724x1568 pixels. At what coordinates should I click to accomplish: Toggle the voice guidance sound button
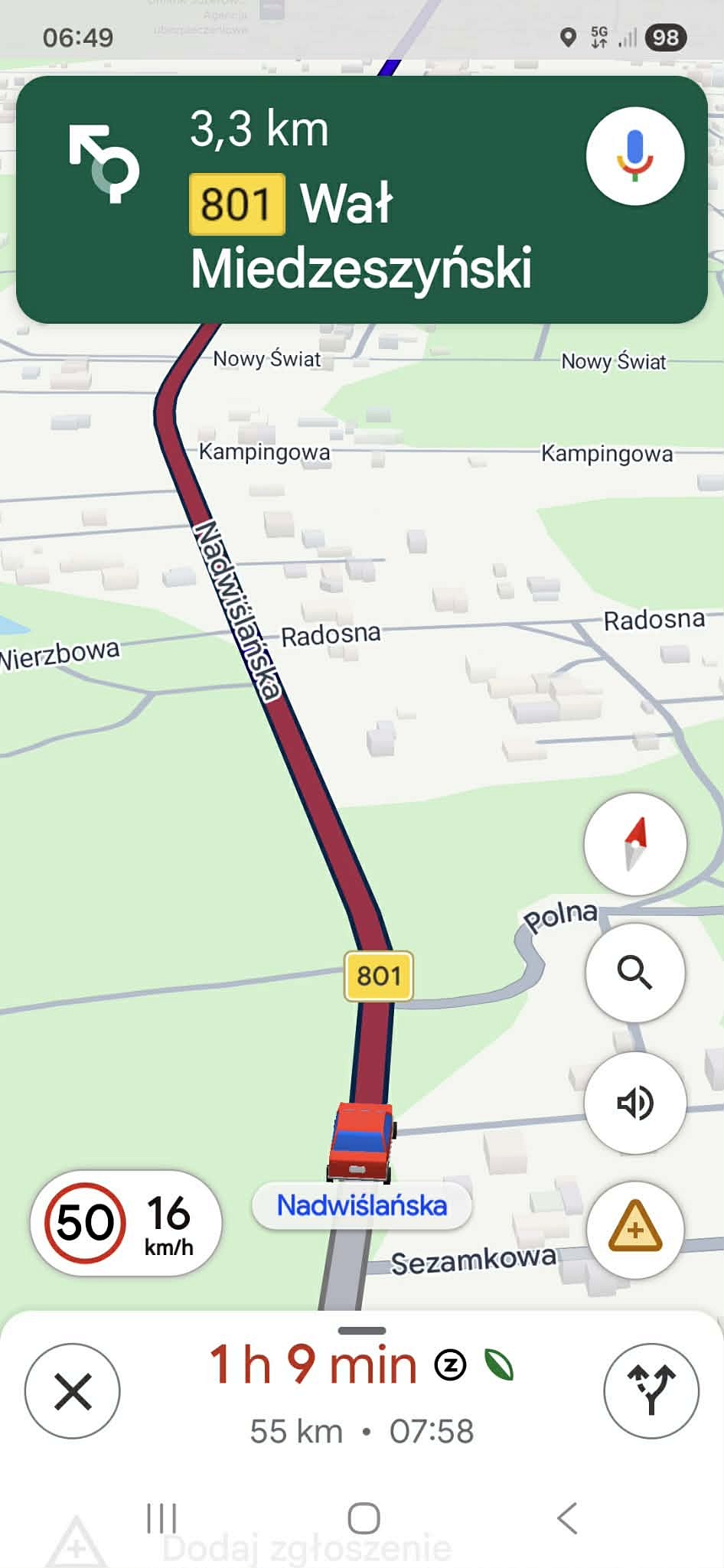click(x=634, y=1102)
